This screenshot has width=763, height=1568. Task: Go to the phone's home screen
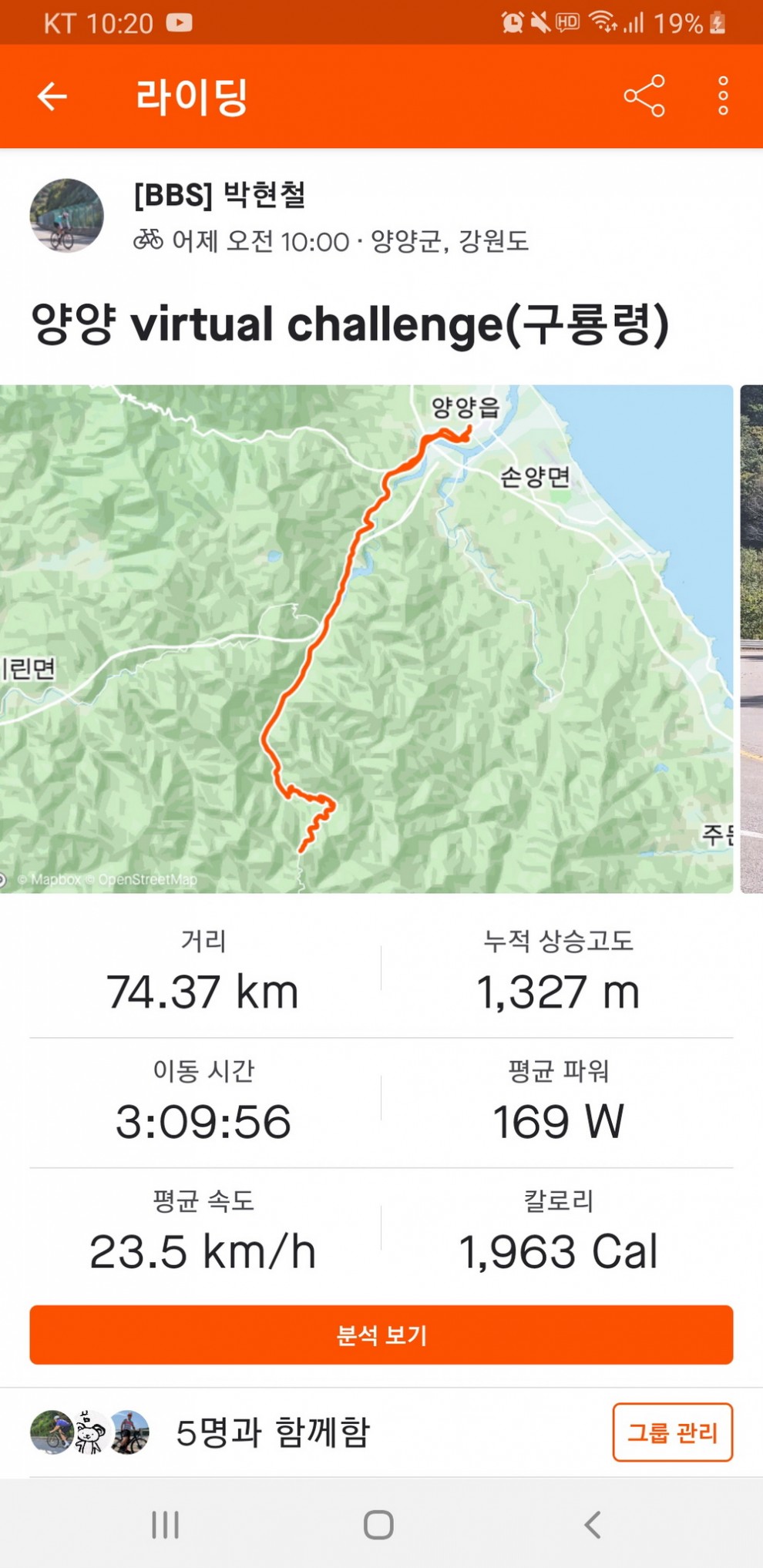pos(378,1524)
